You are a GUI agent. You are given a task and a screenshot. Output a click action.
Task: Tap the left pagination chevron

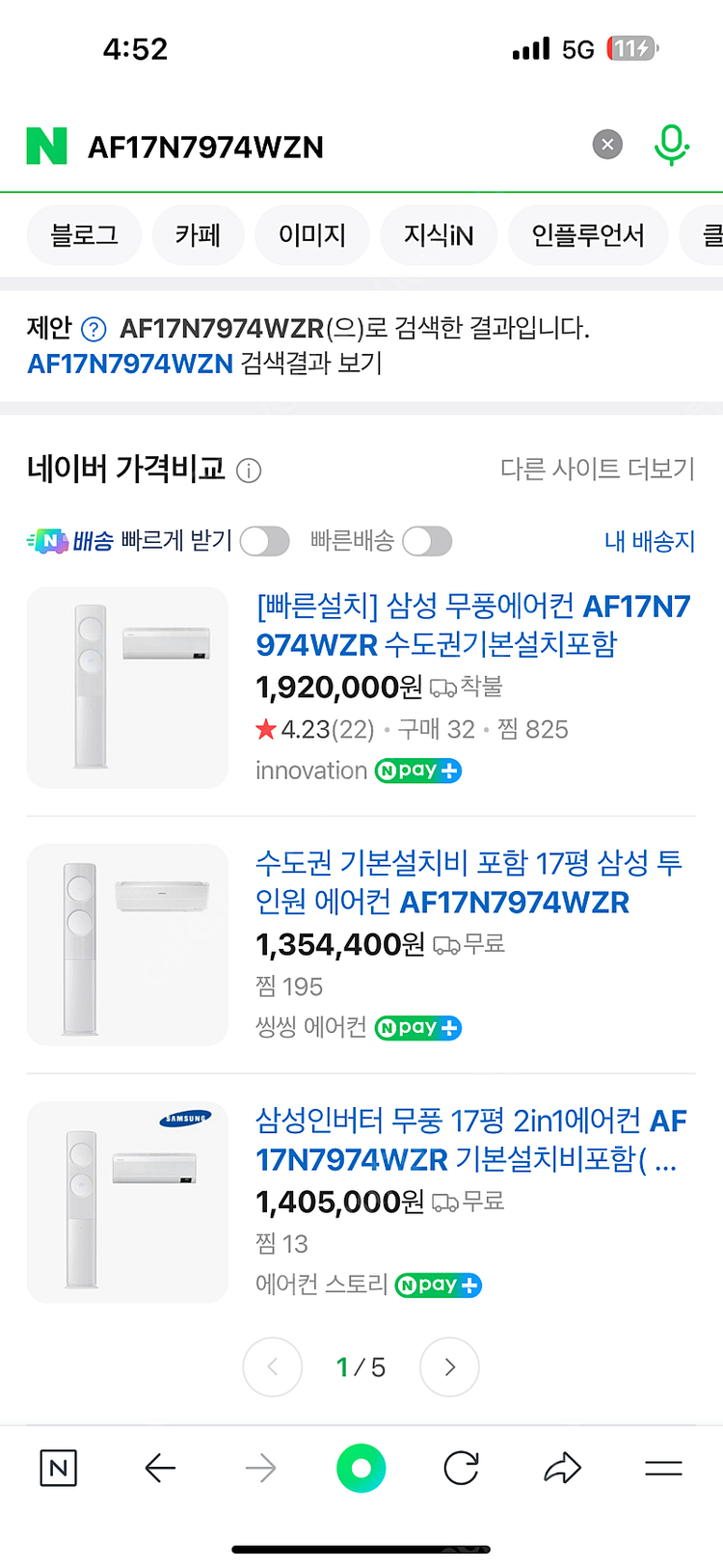pyautogui.click(x=272, y=1366)
